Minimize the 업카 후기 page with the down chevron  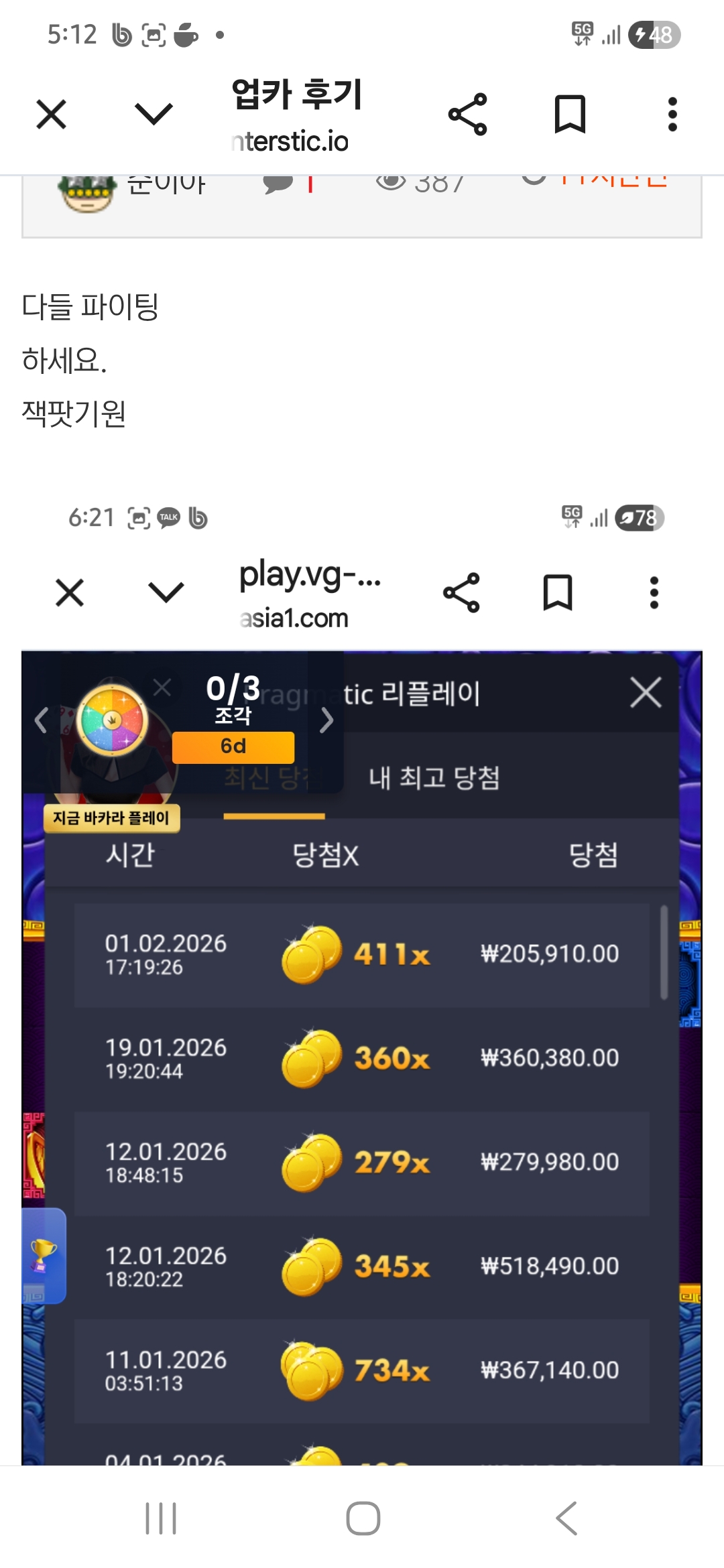[x=154, y=114]
